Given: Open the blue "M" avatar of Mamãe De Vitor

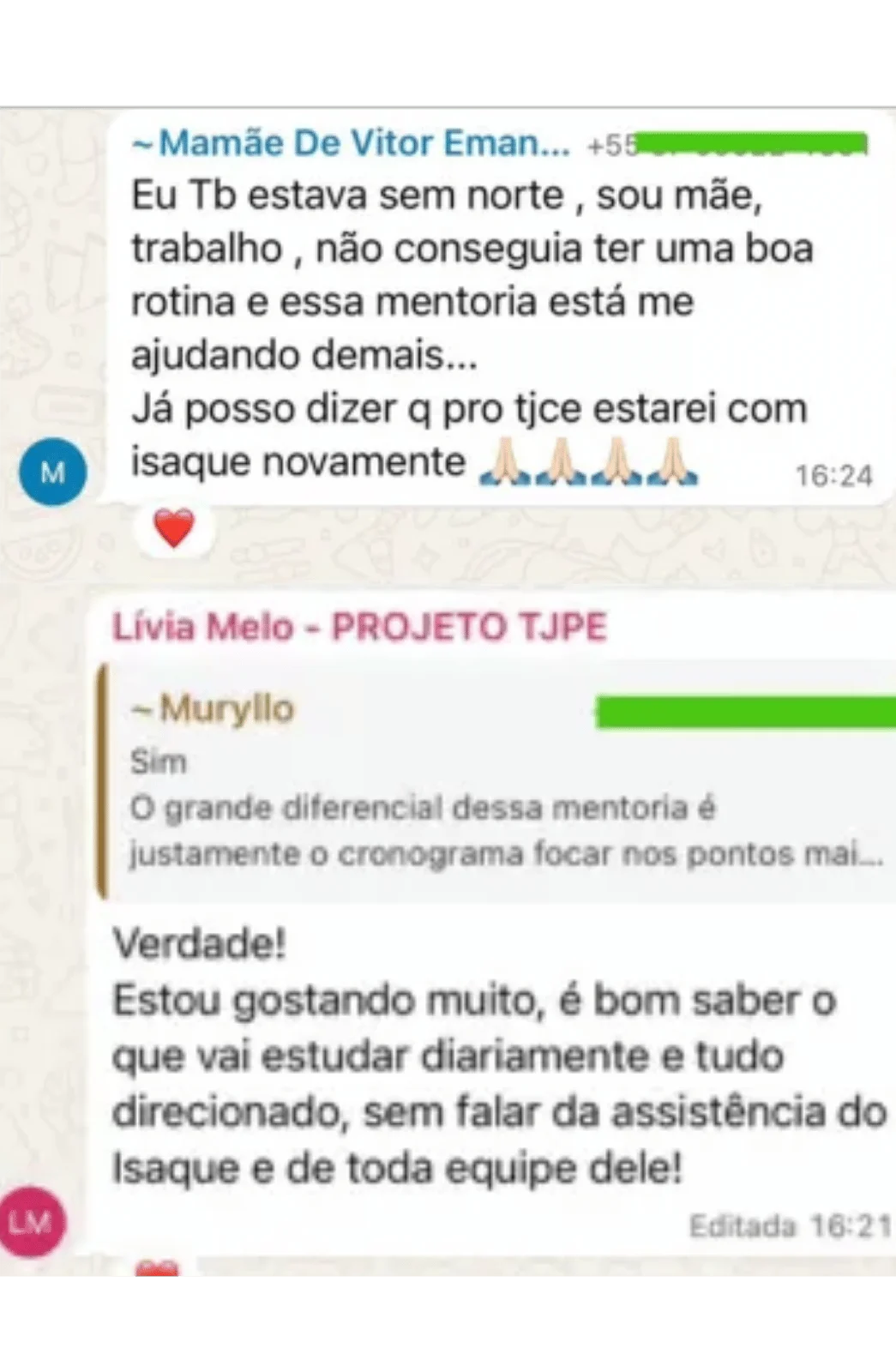Looking at the screenshot, I should point(54,472).
